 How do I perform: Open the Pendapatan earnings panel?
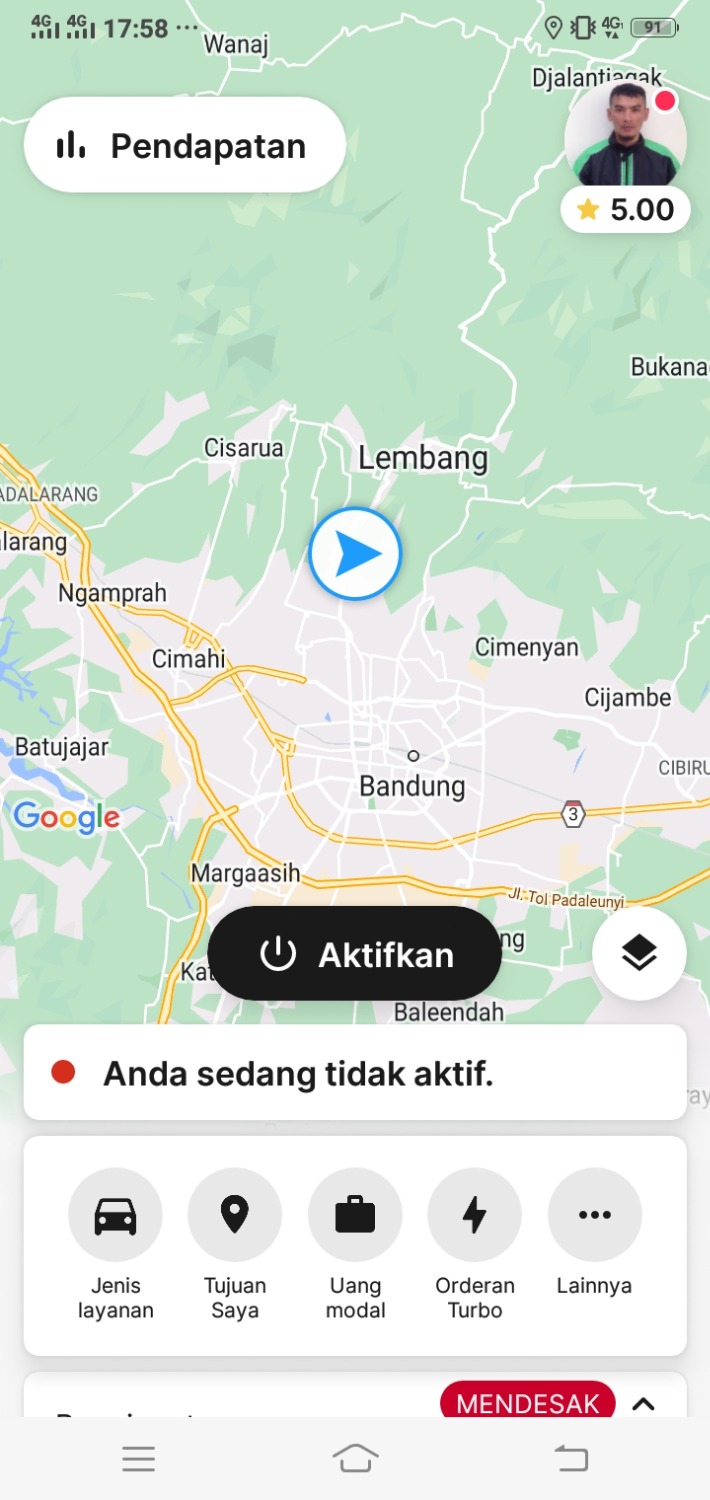pyautogui.click(x=185, y=146)
